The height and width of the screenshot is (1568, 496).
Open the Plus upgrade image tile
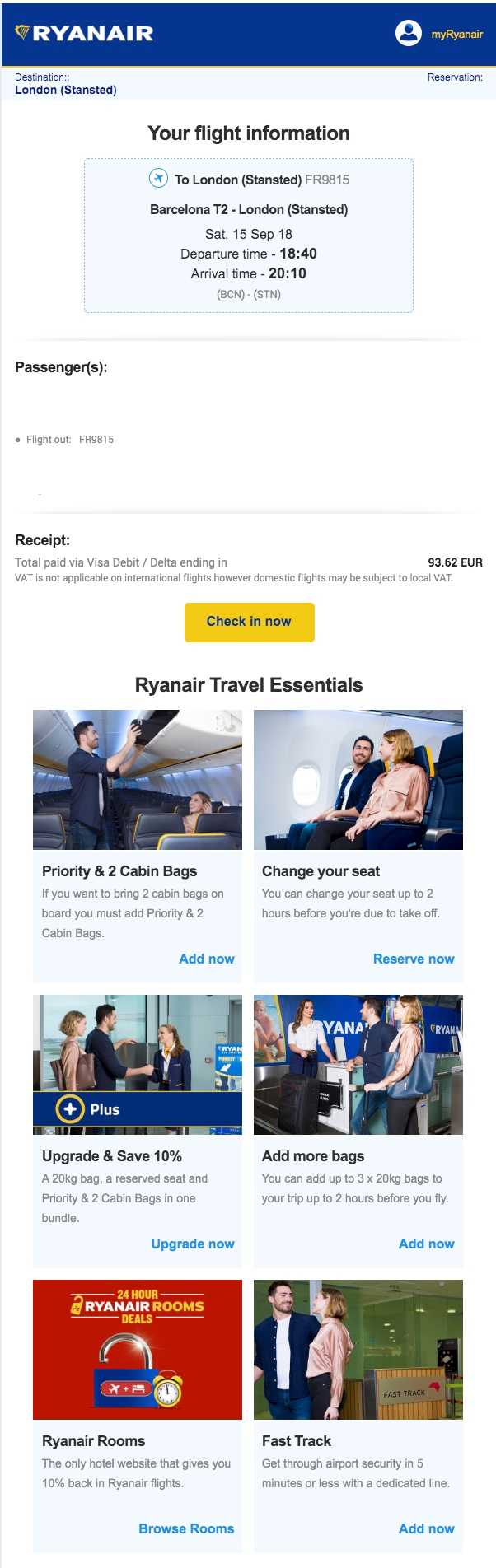(138, 1064)
